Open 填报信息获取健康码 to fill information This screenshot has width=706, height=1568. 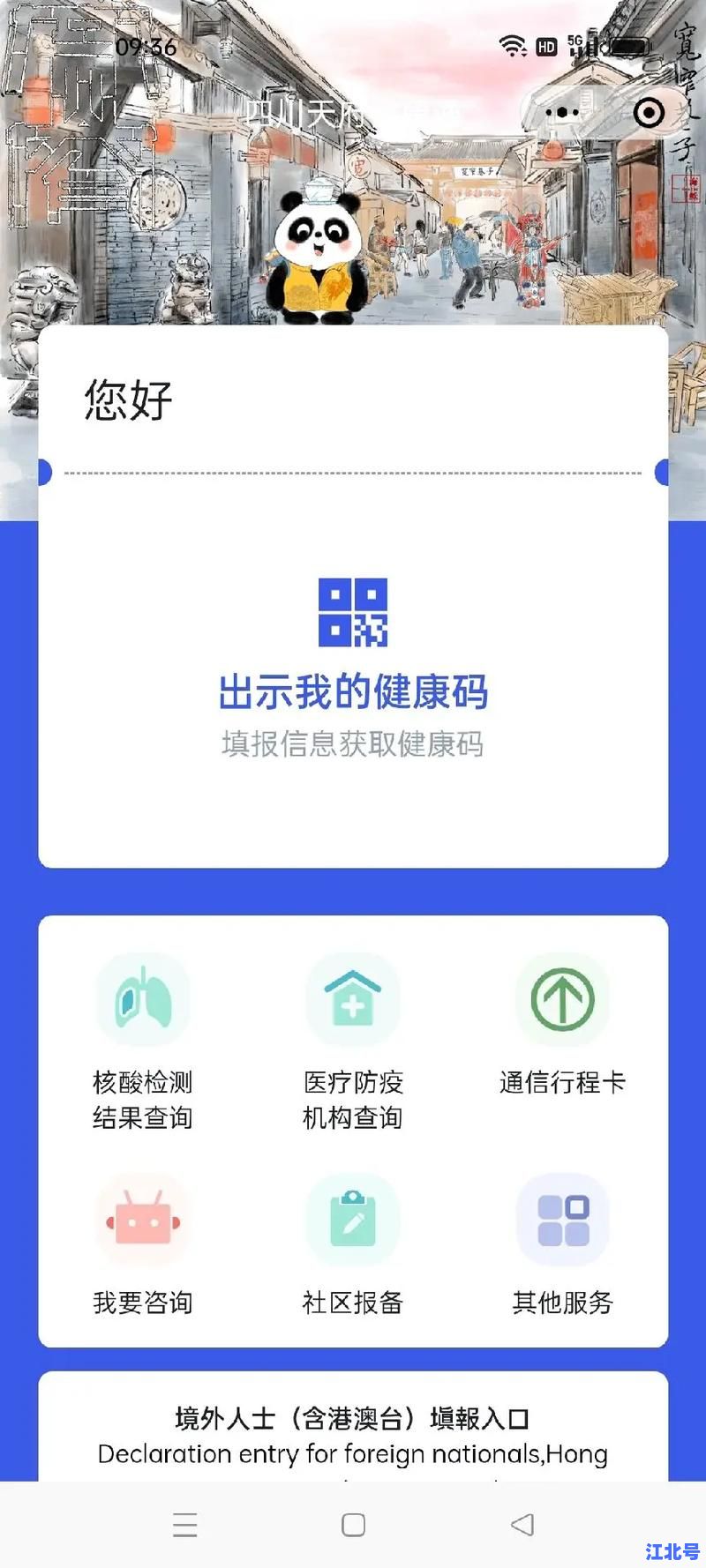(x=353, y=745)
